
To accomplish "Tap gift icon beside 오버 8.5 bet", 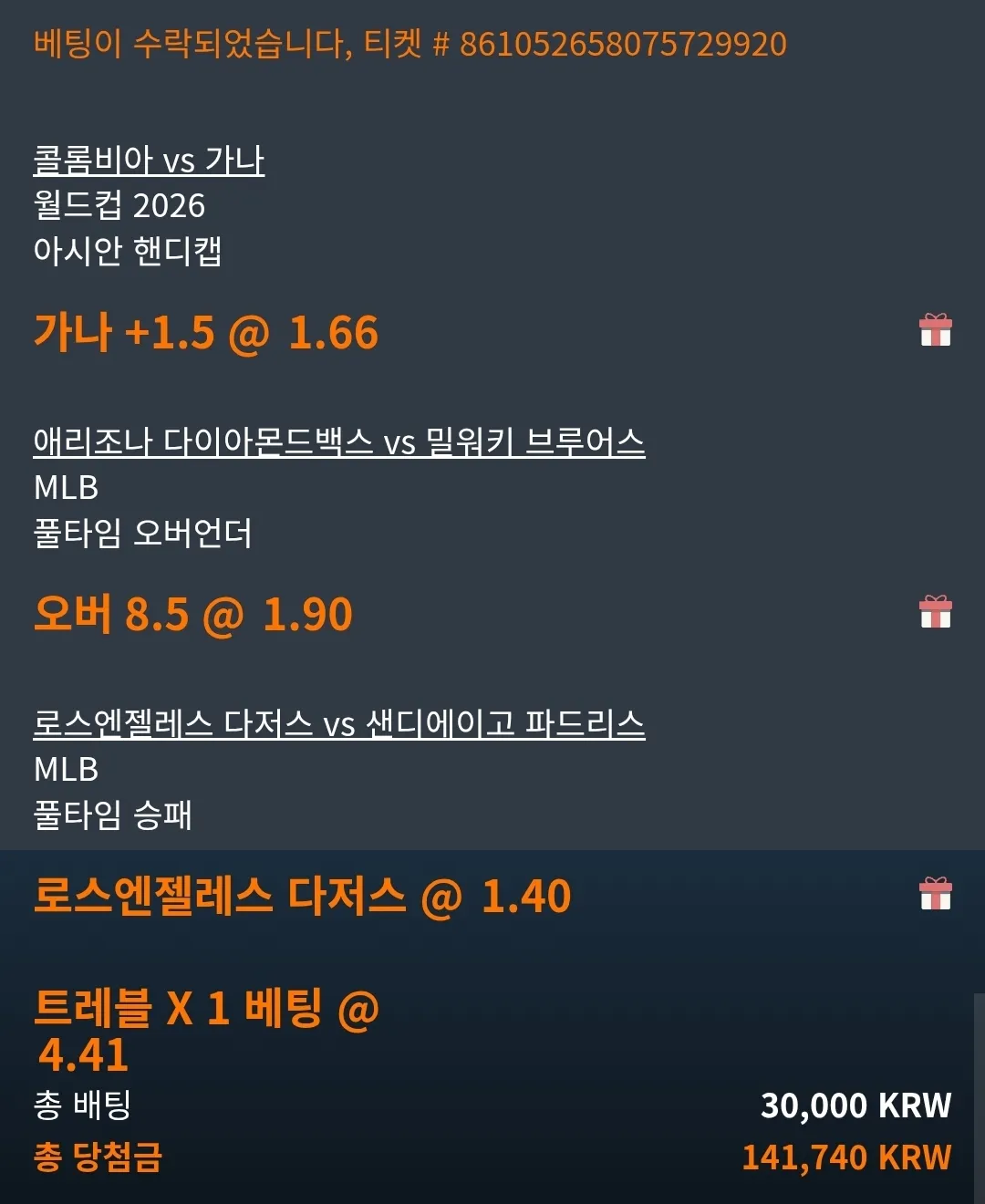I will [936, 612].
